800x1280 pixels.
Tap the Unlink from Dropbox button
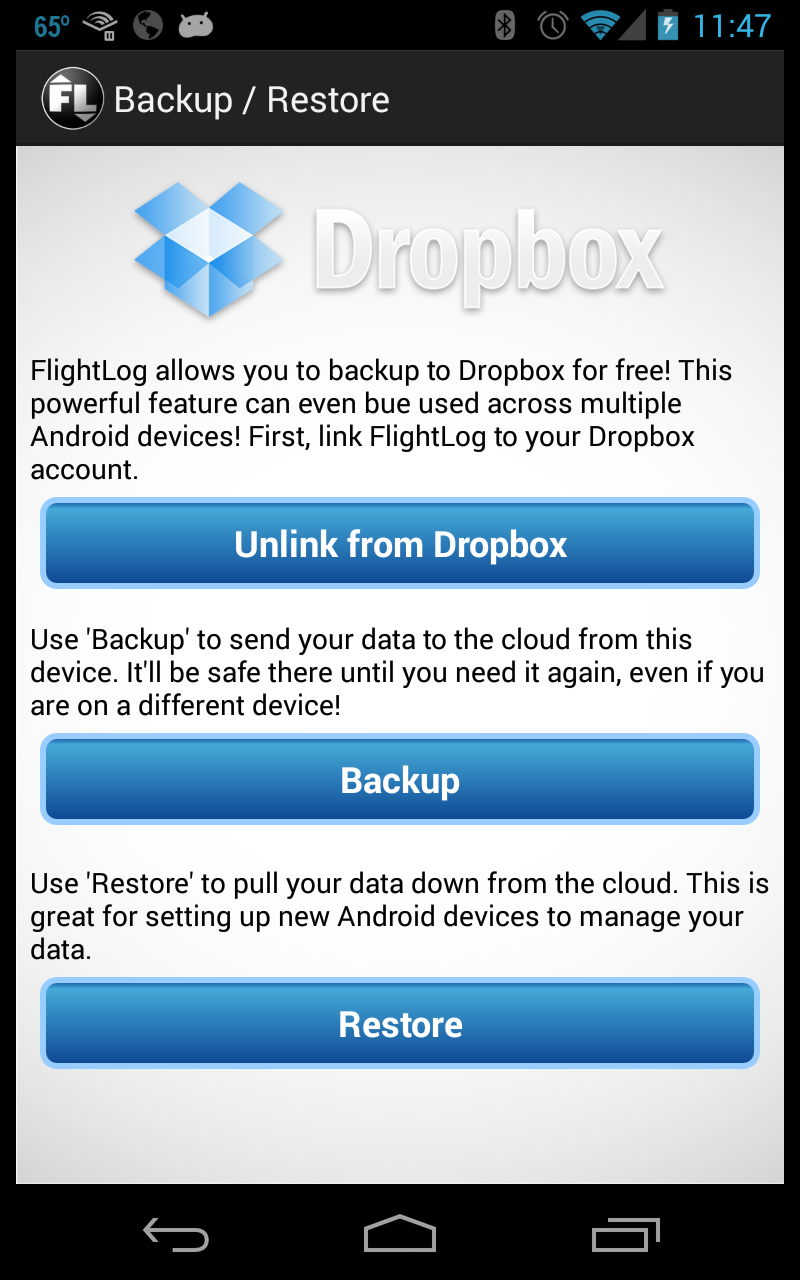click(400, 544)
